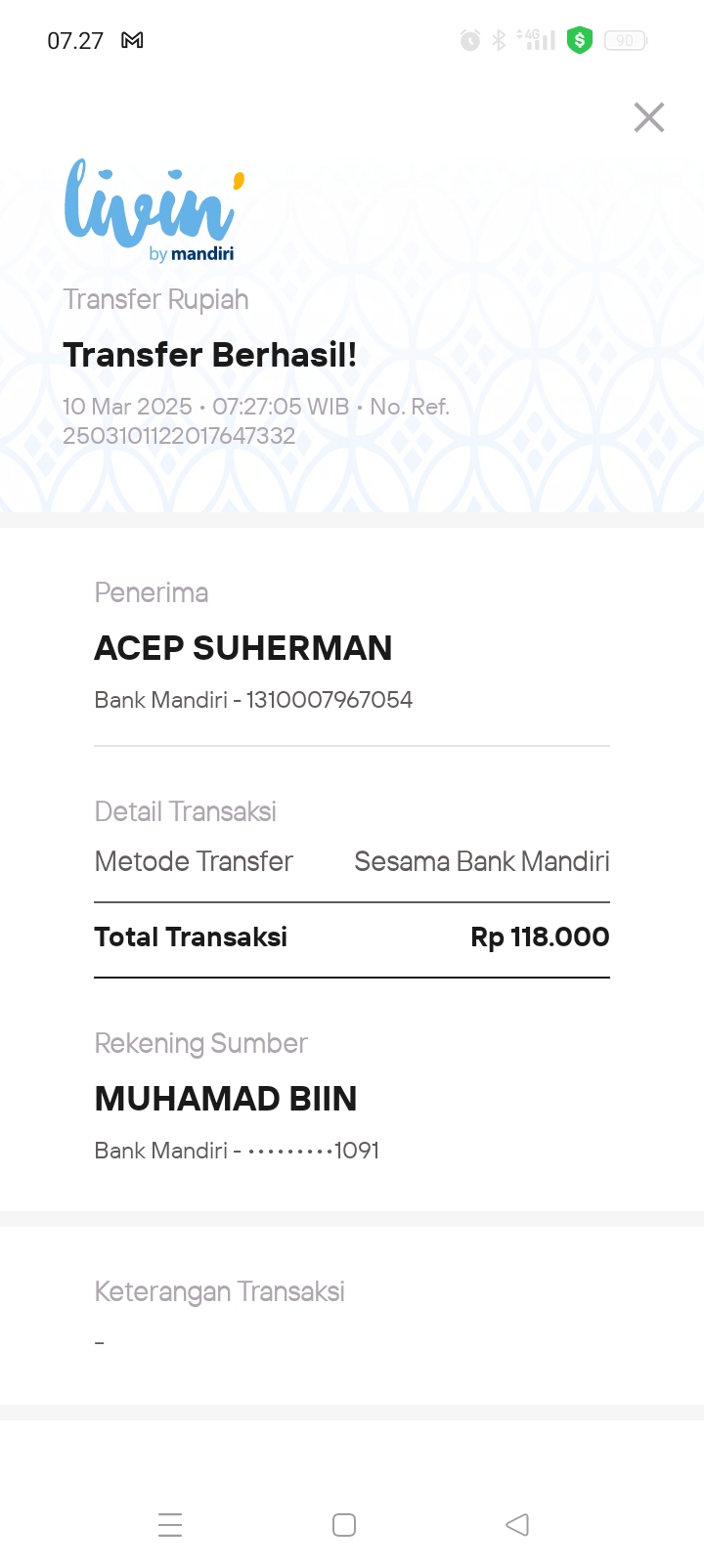Open the recent apps menu
The image size is (704, 1568).
170,1525
